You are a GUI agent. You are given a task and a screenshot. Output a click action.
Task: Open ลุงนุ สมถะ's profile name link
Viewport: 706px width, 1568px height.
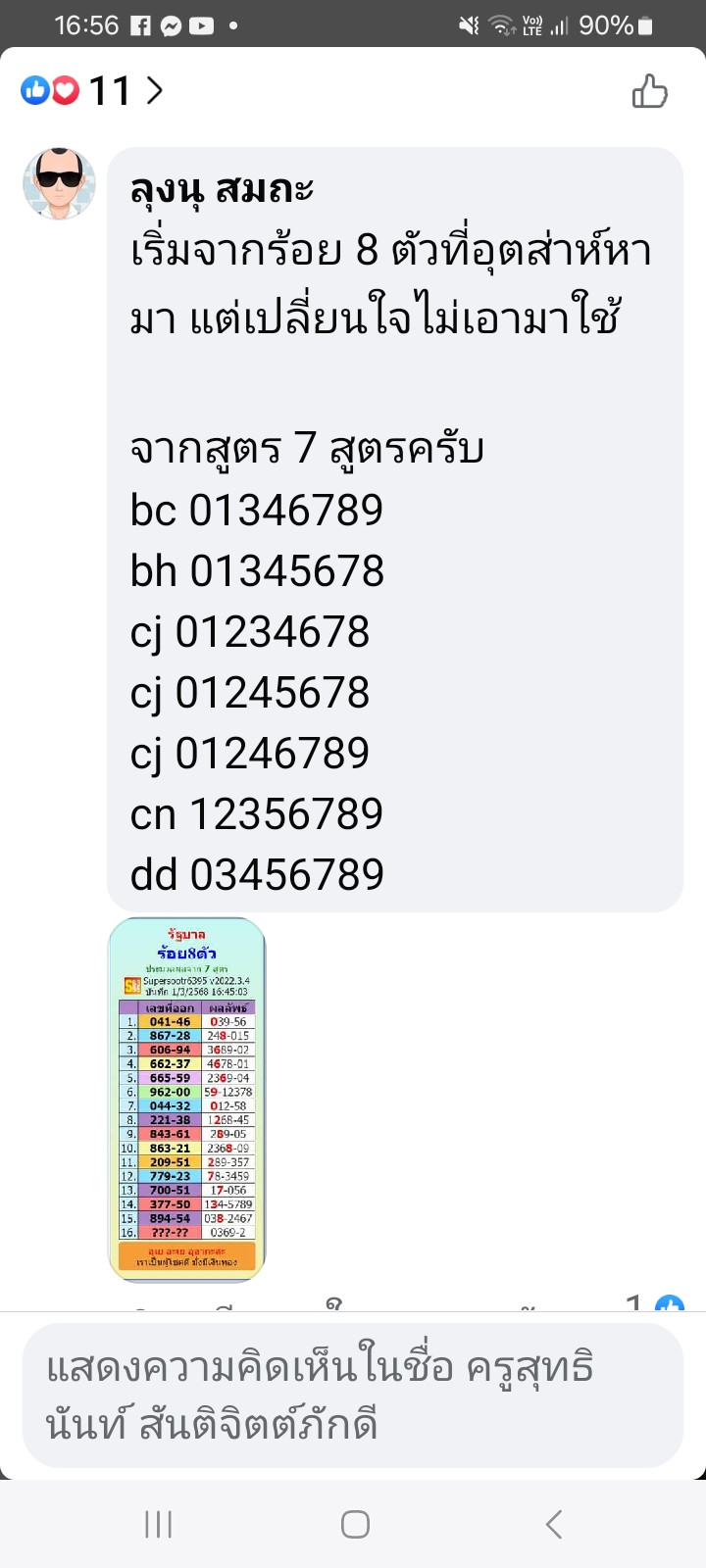(222, 188)
